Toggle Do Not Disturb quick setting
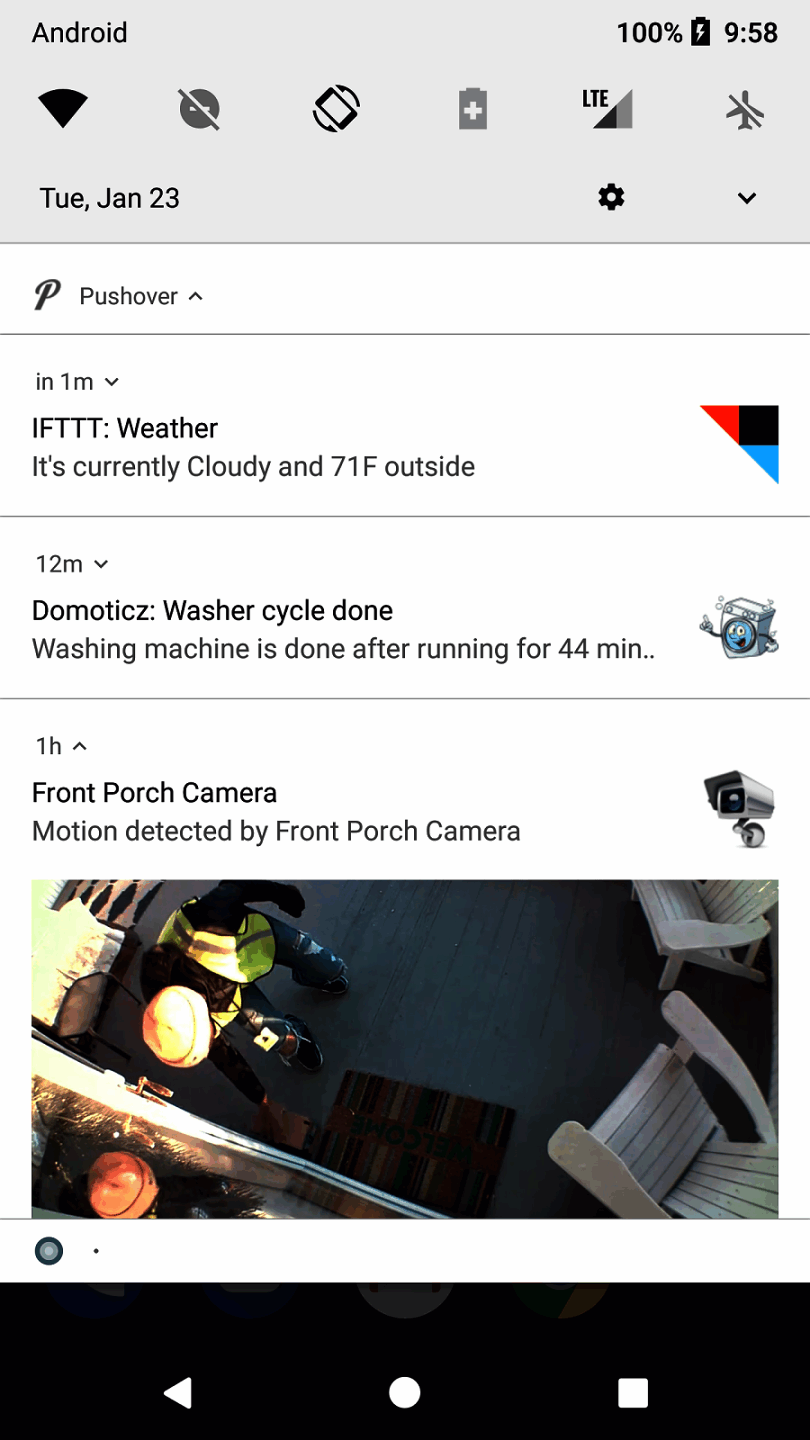The height and width of the screenshot is (1440, 810). pos(199,108)
